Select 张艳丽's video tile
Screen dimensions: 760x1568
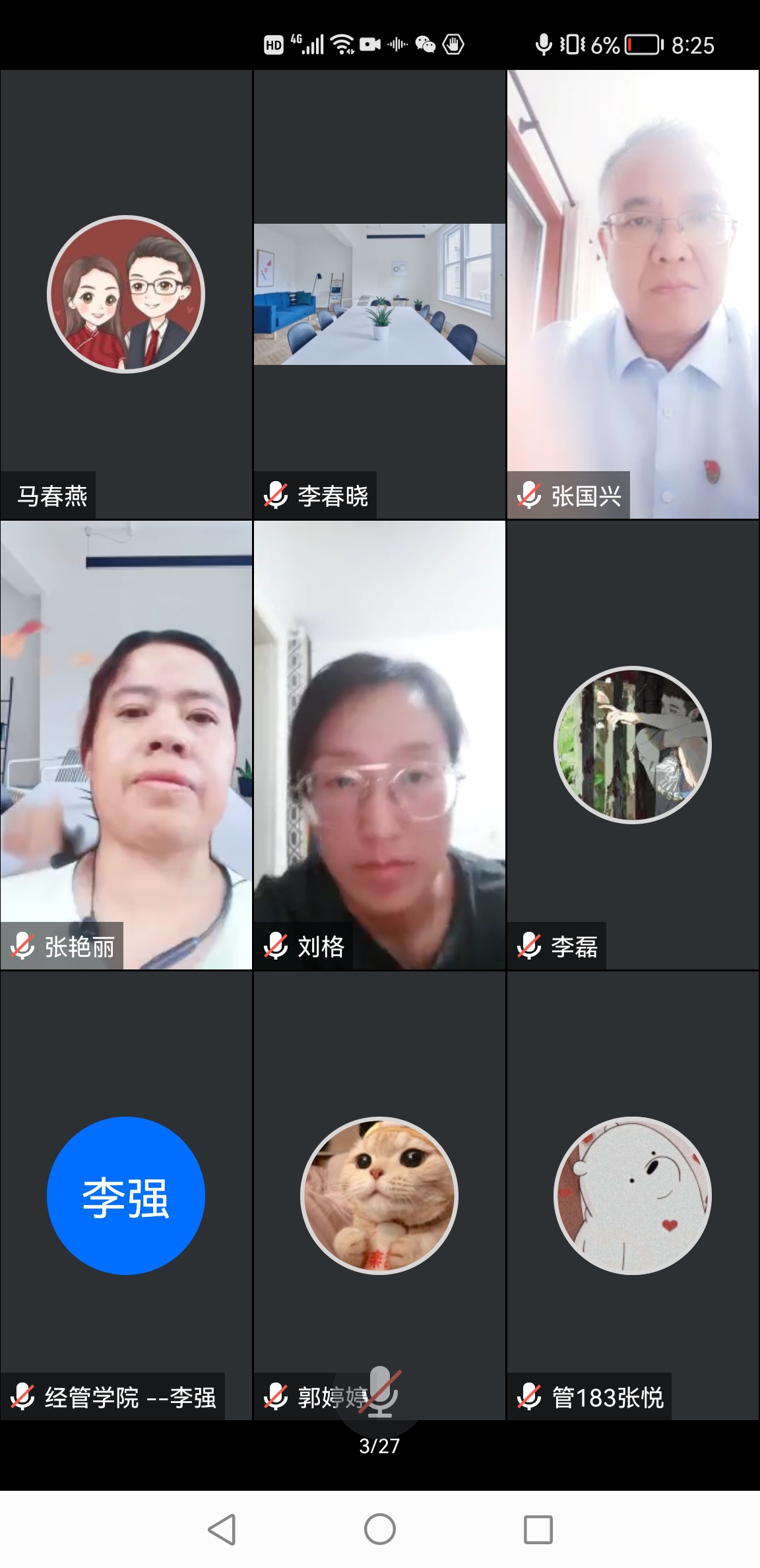click(x=126, y=744)
